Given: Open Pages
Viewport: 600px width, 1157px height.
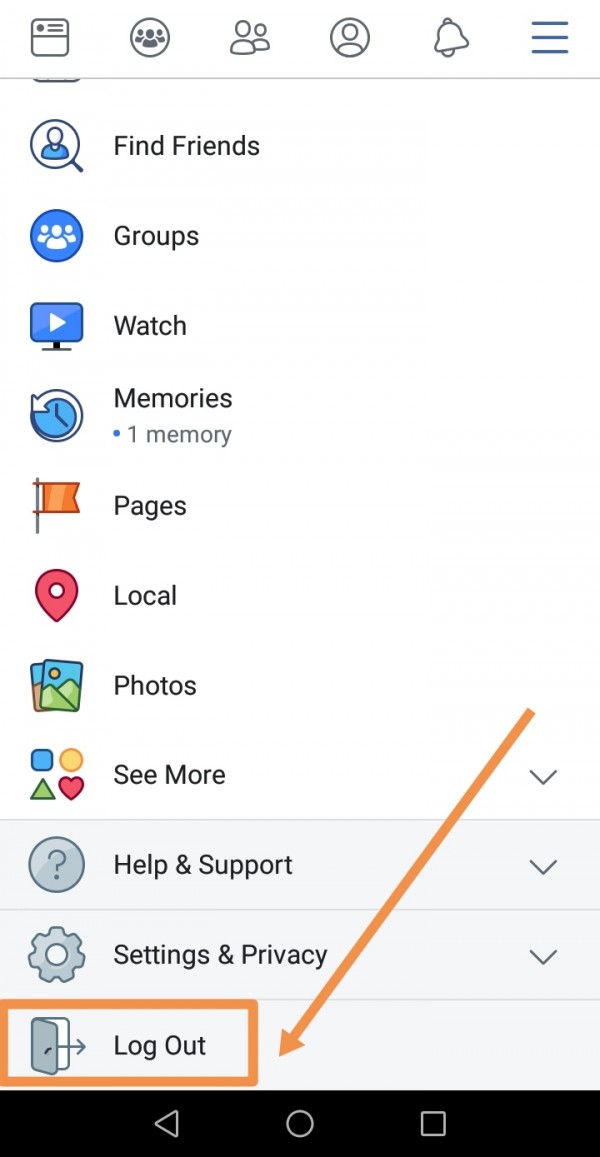Looking at the screenshot, I should pos(150,506).
